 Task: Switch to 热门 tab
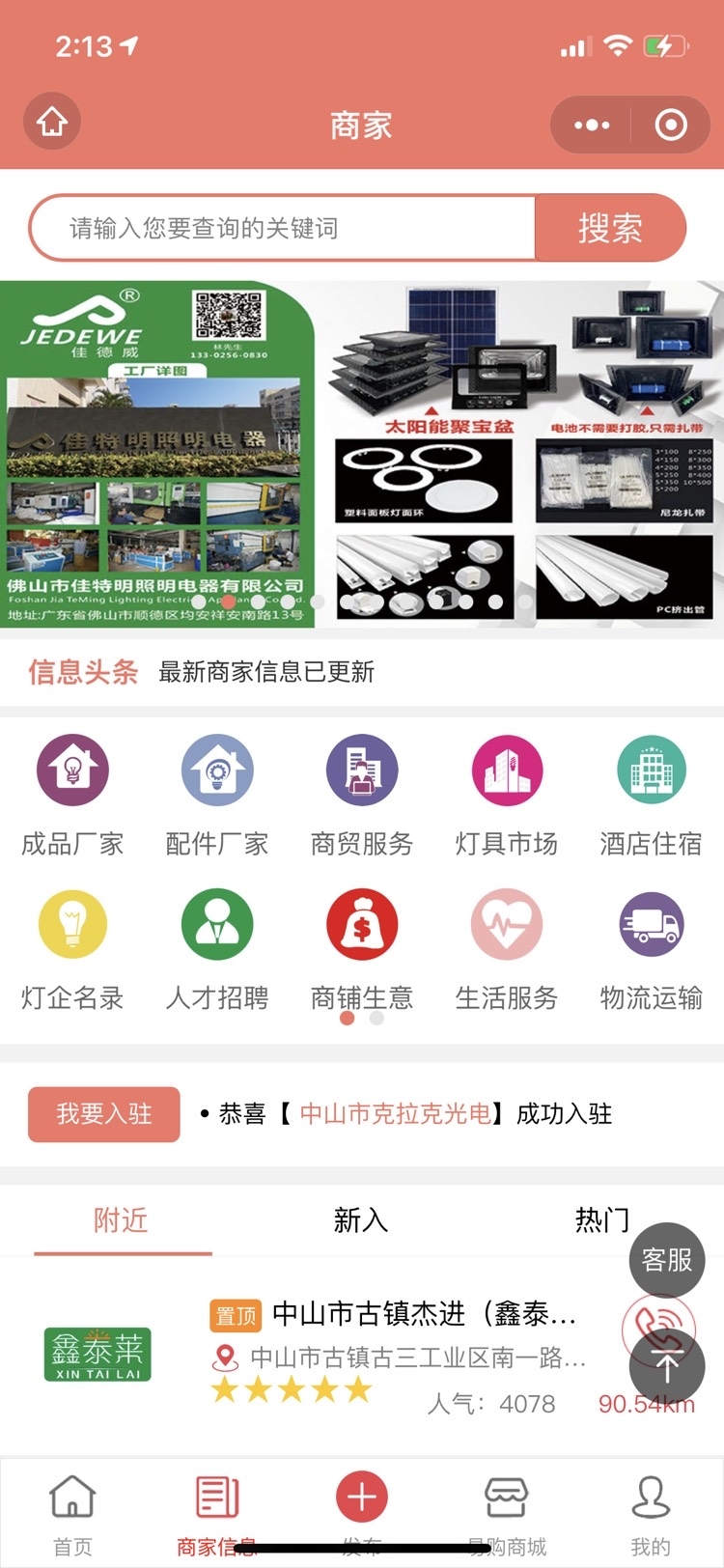[602, 1220]
